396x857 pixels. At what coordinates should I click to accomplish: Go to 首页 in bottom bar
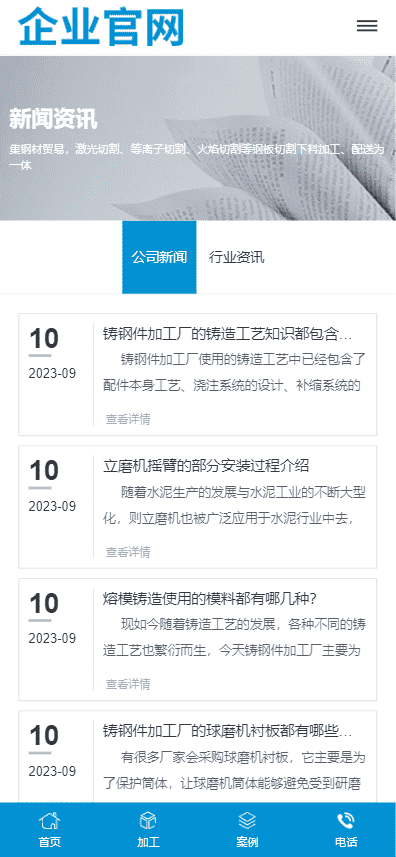(50, 830)
